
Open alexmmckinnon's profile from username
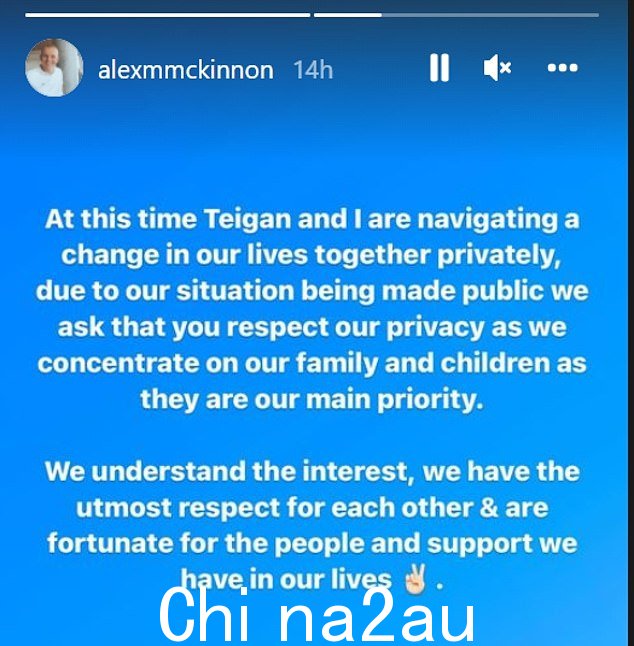click(x=186, y=69)
